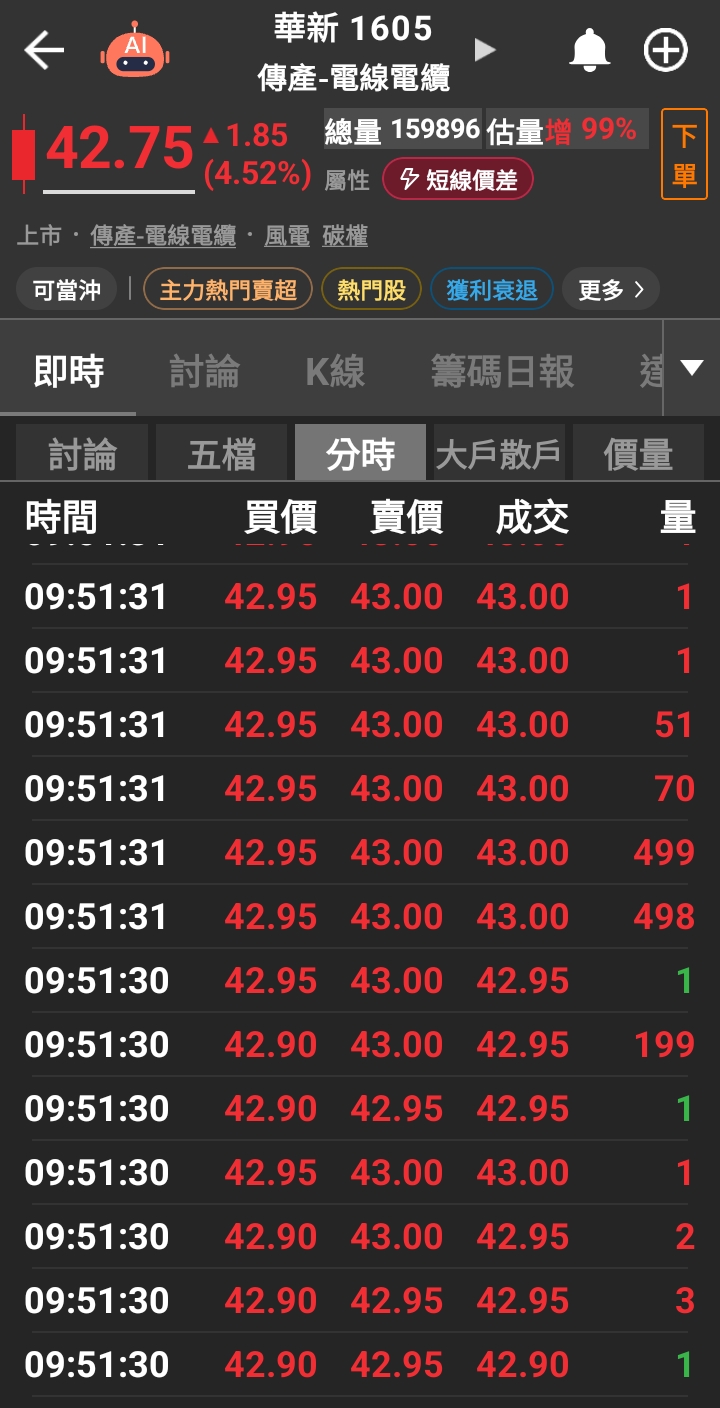The image size is (720, 1408).
Task: Expand 更多 tags
Action: [x=610, y=290]
